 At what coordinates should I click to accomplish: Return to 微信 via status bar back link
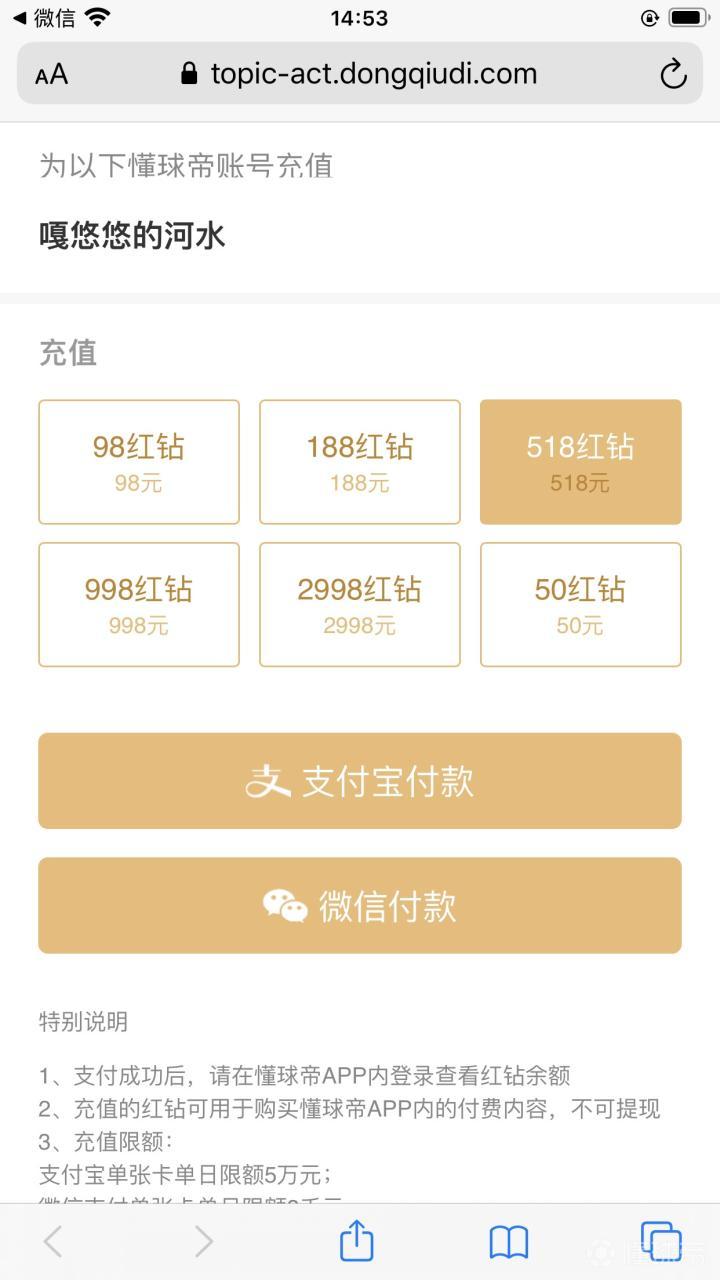(x=46, y=17)
